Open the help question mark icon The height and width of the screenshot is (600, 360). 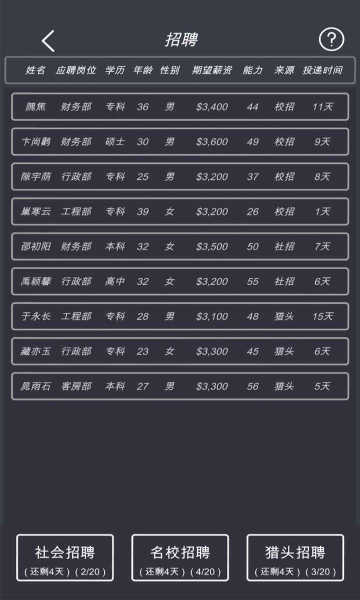pyautogui.click(x=331, y=39)
